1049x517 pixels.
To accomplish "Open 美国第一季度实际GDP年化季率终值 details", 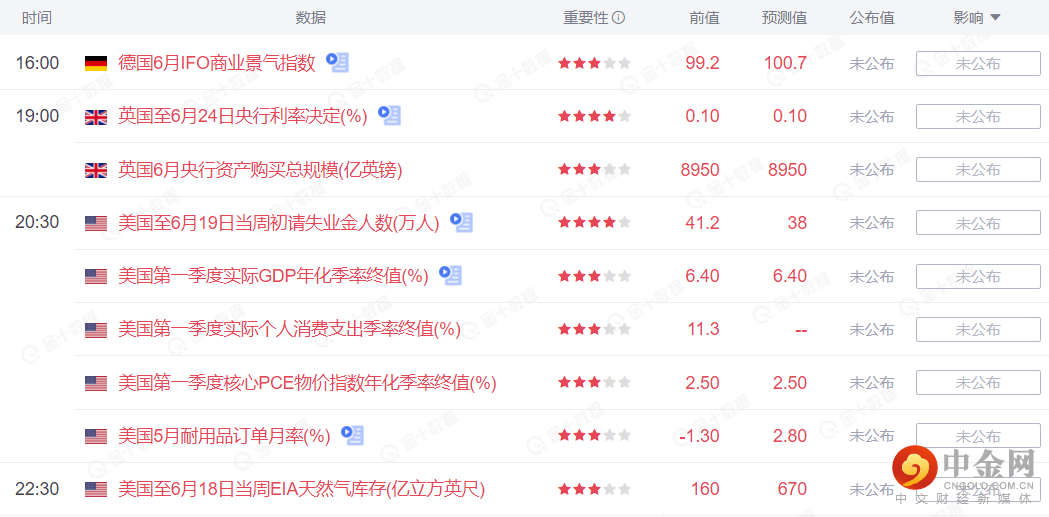I will point(273,276).
